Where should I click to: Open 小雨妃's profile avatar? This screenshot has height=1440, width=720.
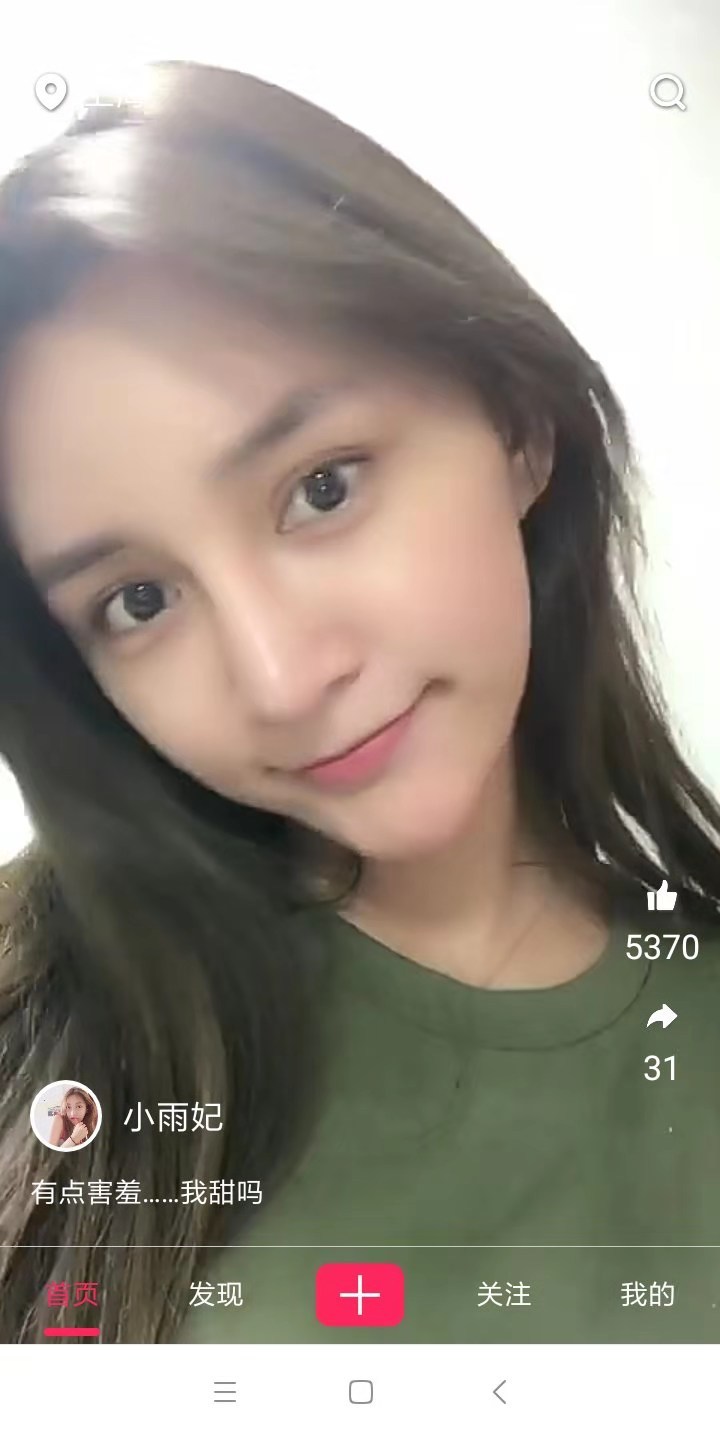point(66,1116)
